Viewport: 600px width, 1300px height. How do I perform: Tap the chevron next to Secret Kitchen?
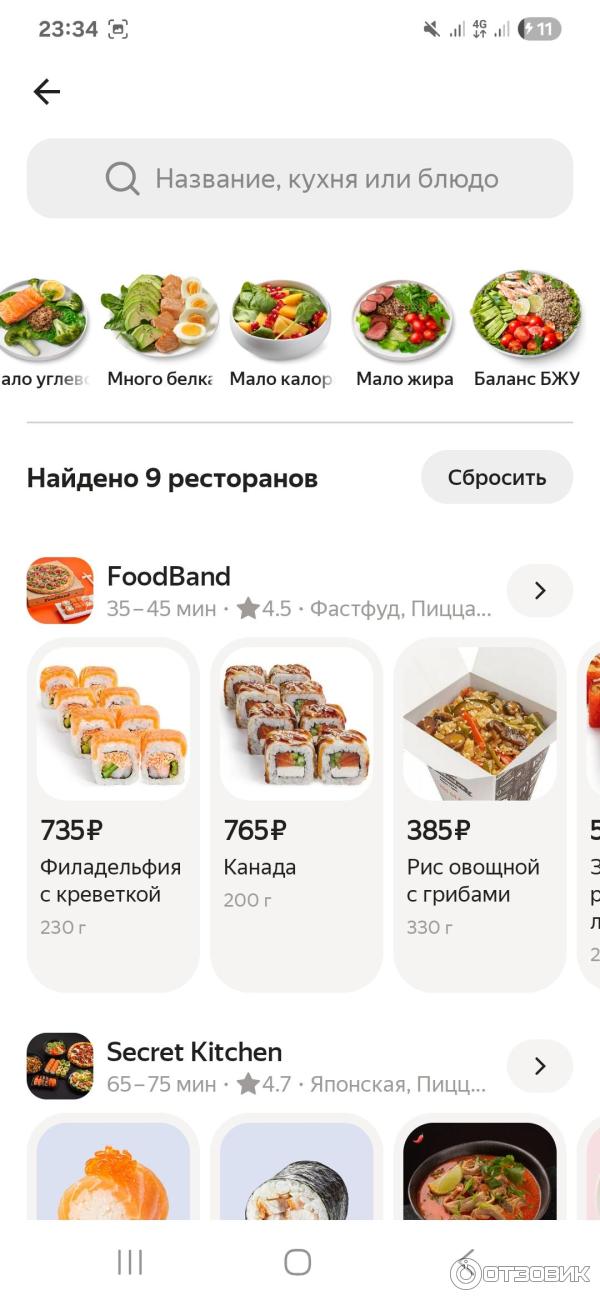(539, 1066)
